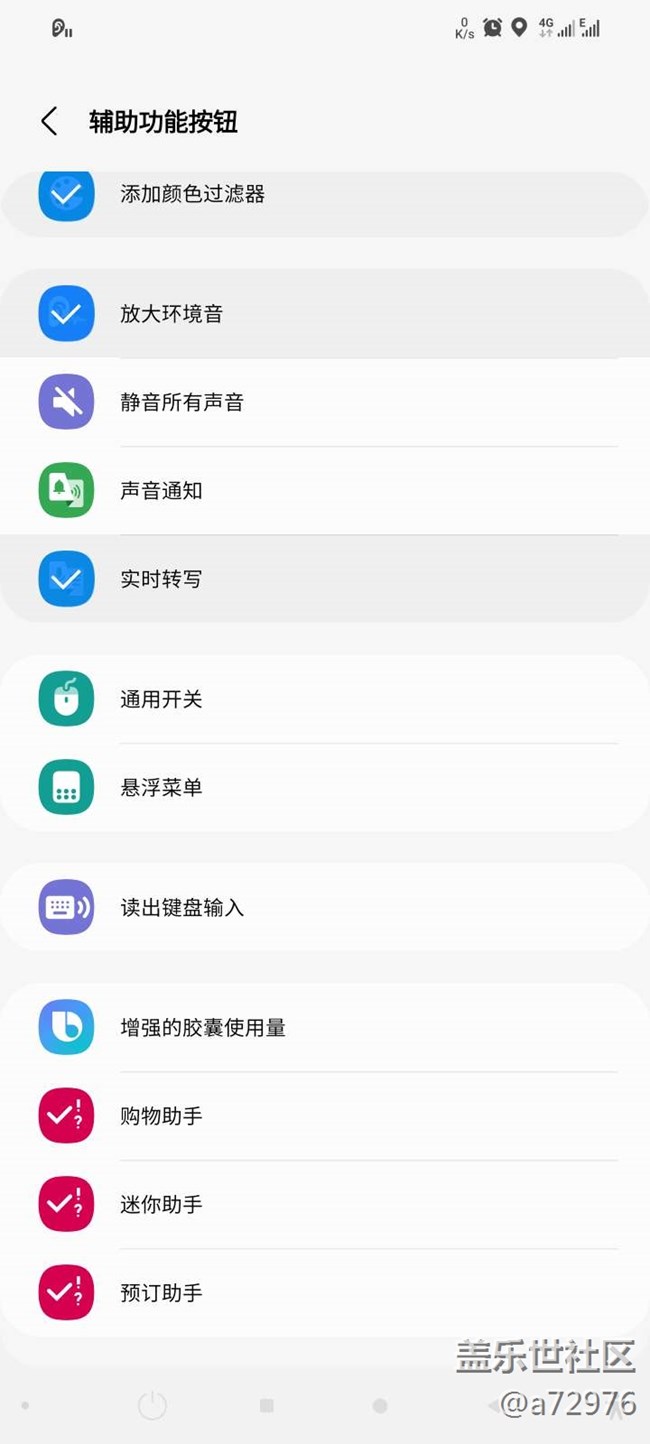This screenshot has width=650, height=1444.
Task: Select the 预订助手 row
Action: [325, 1292]
